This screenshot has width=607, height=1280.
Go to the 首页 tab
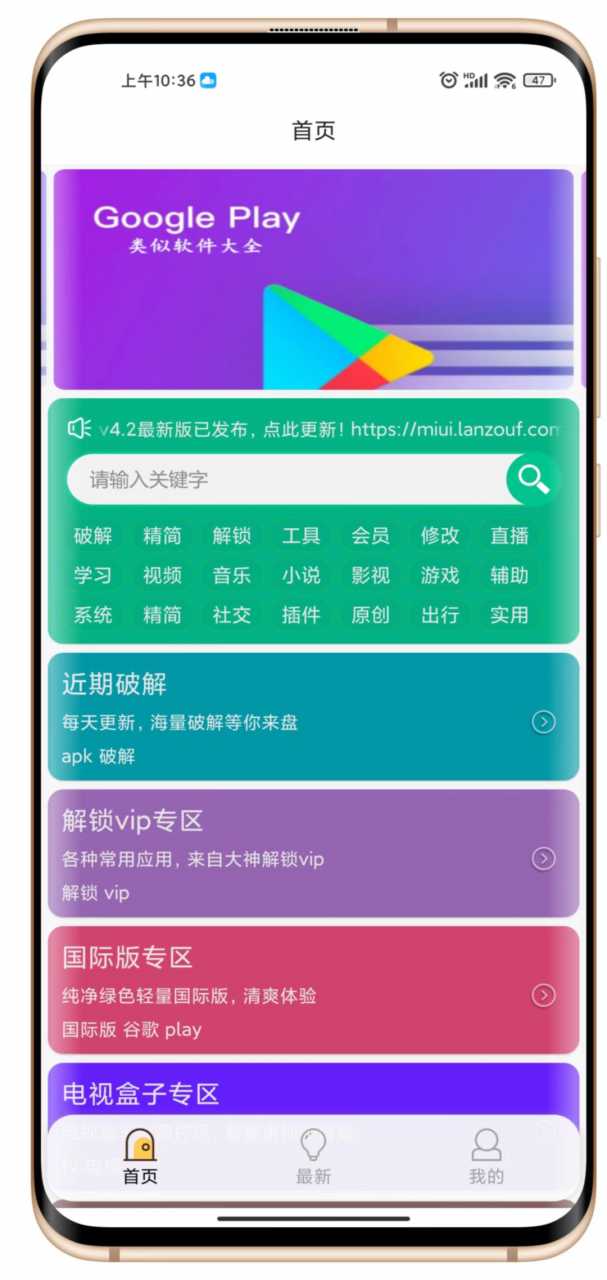point(140,1157)
